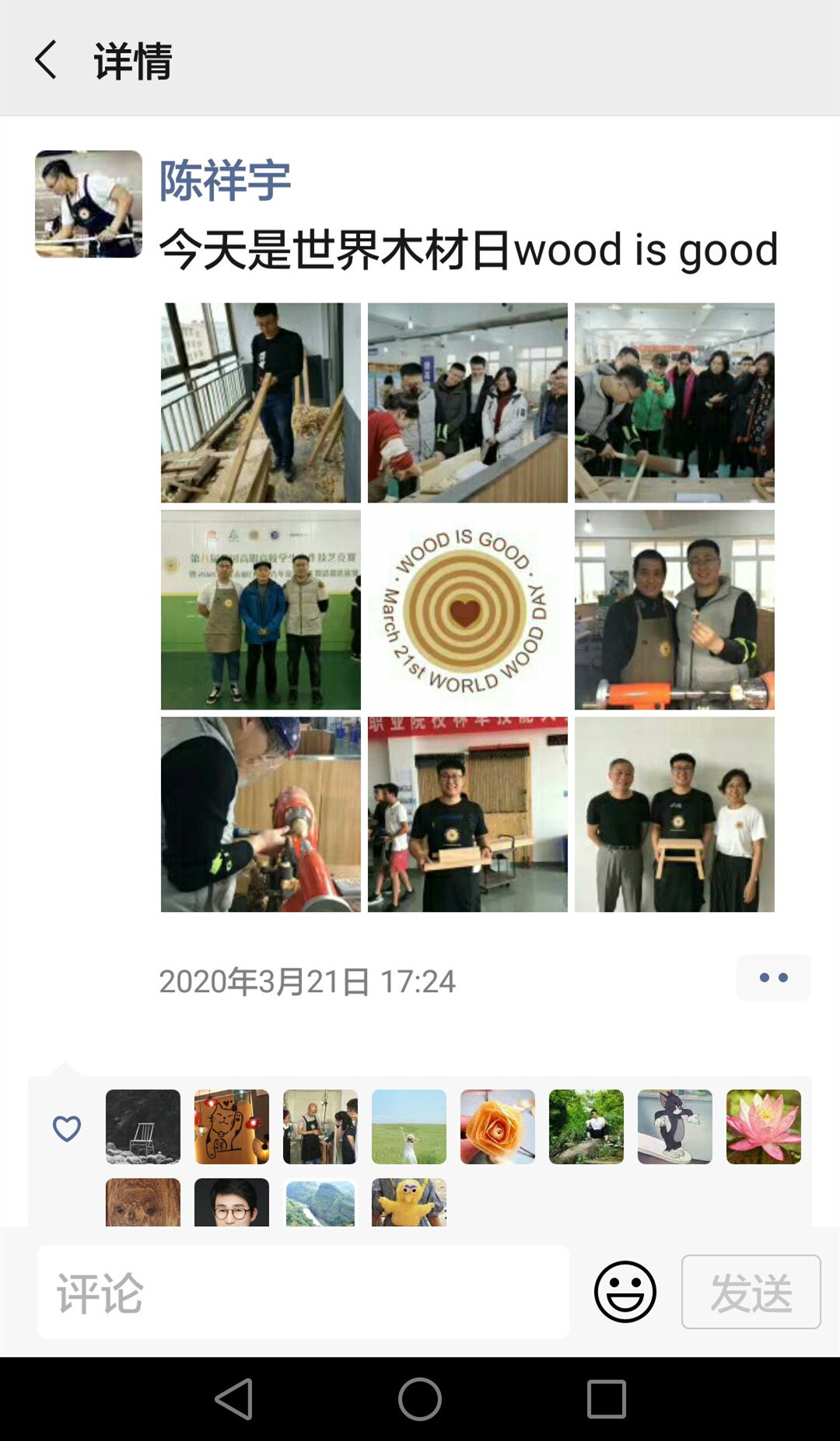Open liker with lucky cat avatar
The height and width of the screenshot is (1441, 840).
[232, 1127]
